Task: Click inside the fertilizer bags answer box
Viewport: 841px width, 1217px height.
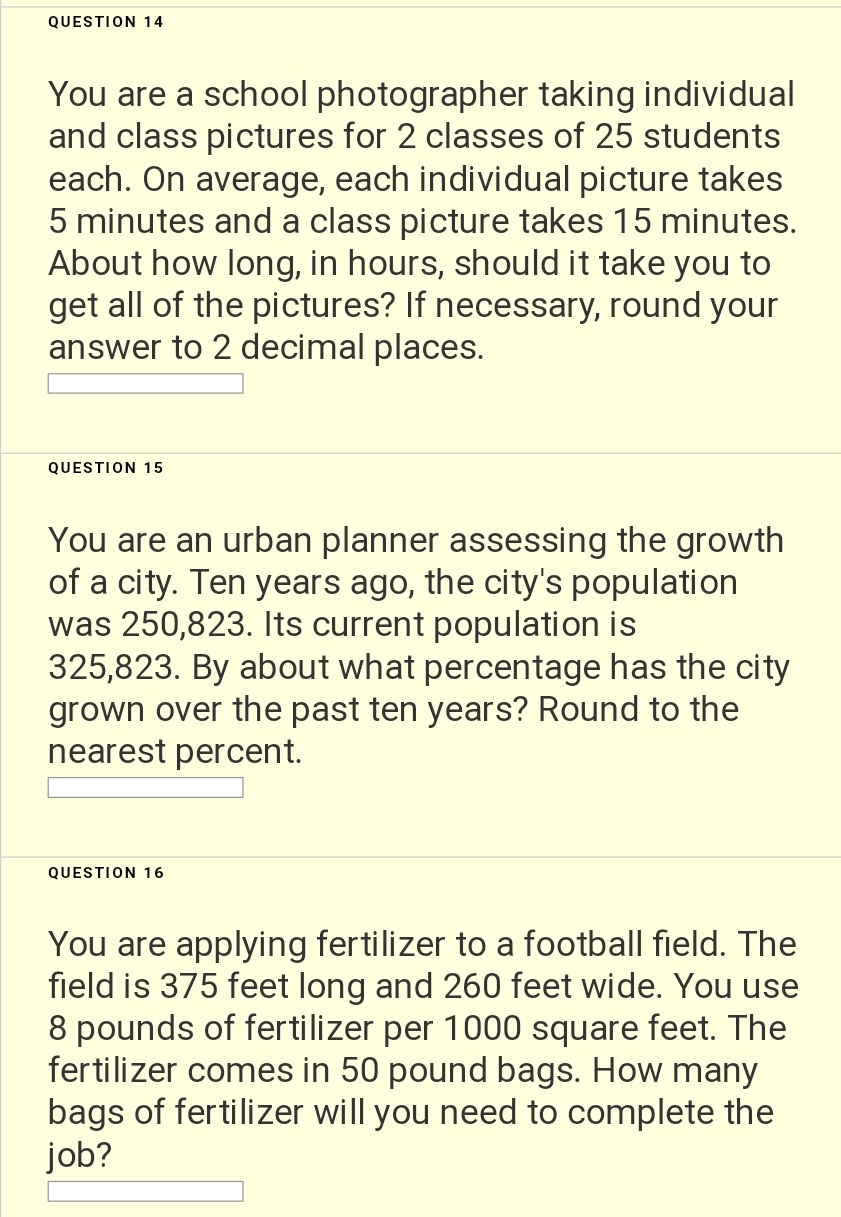Action: coord(145,1190)
